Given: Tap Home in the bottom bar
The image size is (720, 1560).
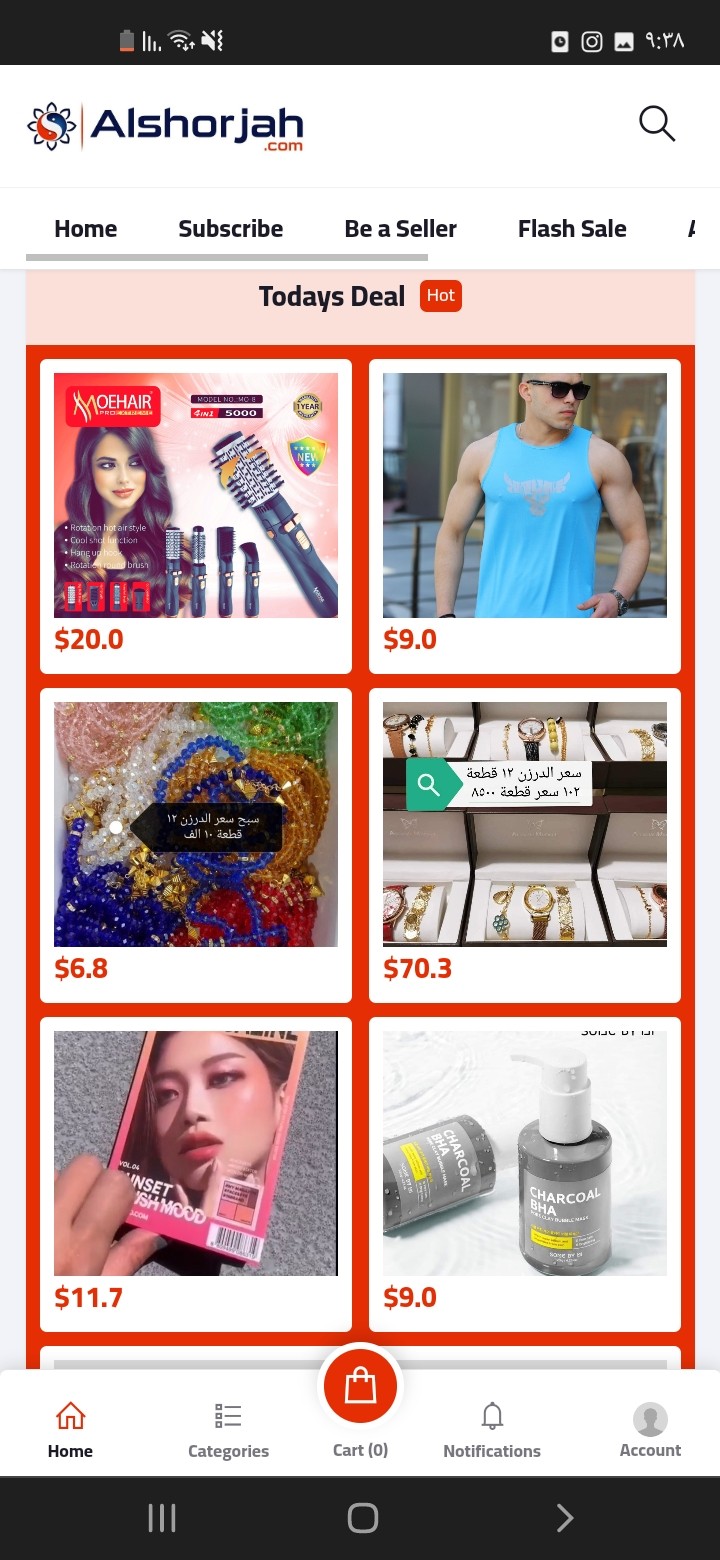Looking at the screenshot, I should click(x=70, y=1431).
